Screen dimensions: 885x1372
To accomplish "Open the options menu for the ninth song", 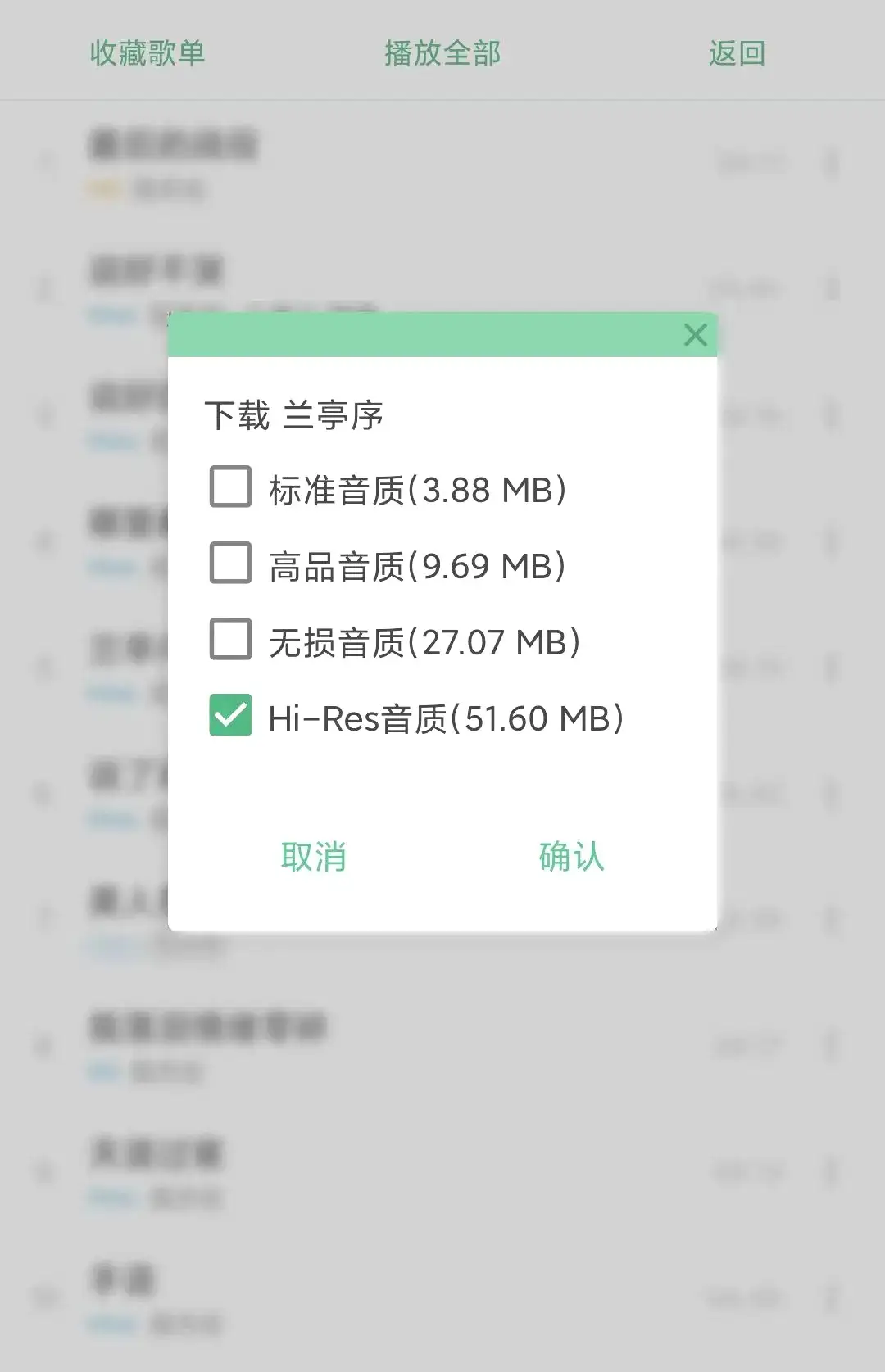I will pyautogui.click(x=831, y=1173).
